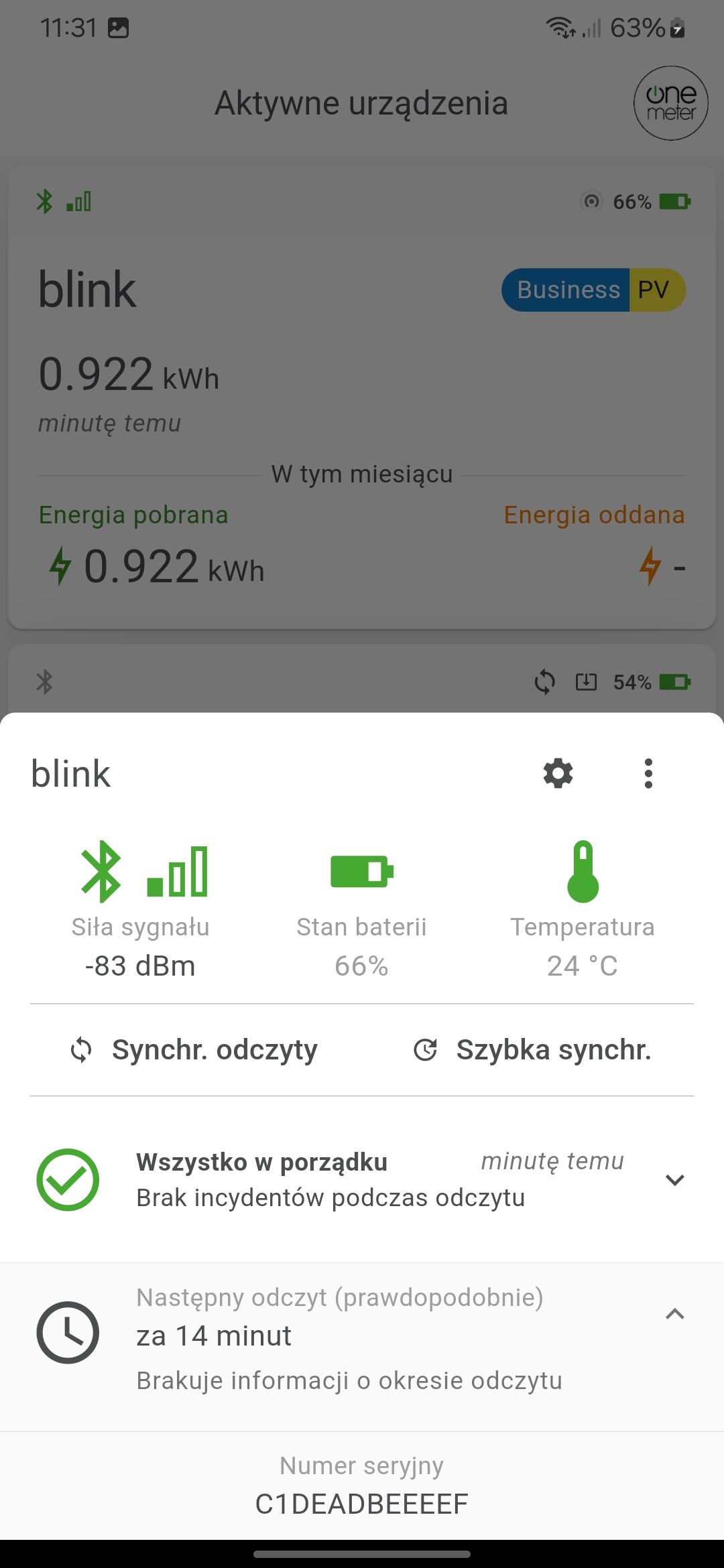The height and width of the screenshot is (1568, 724).
Task: Start Szybka synchr. quick sync
Action: tap(532, 1049)
